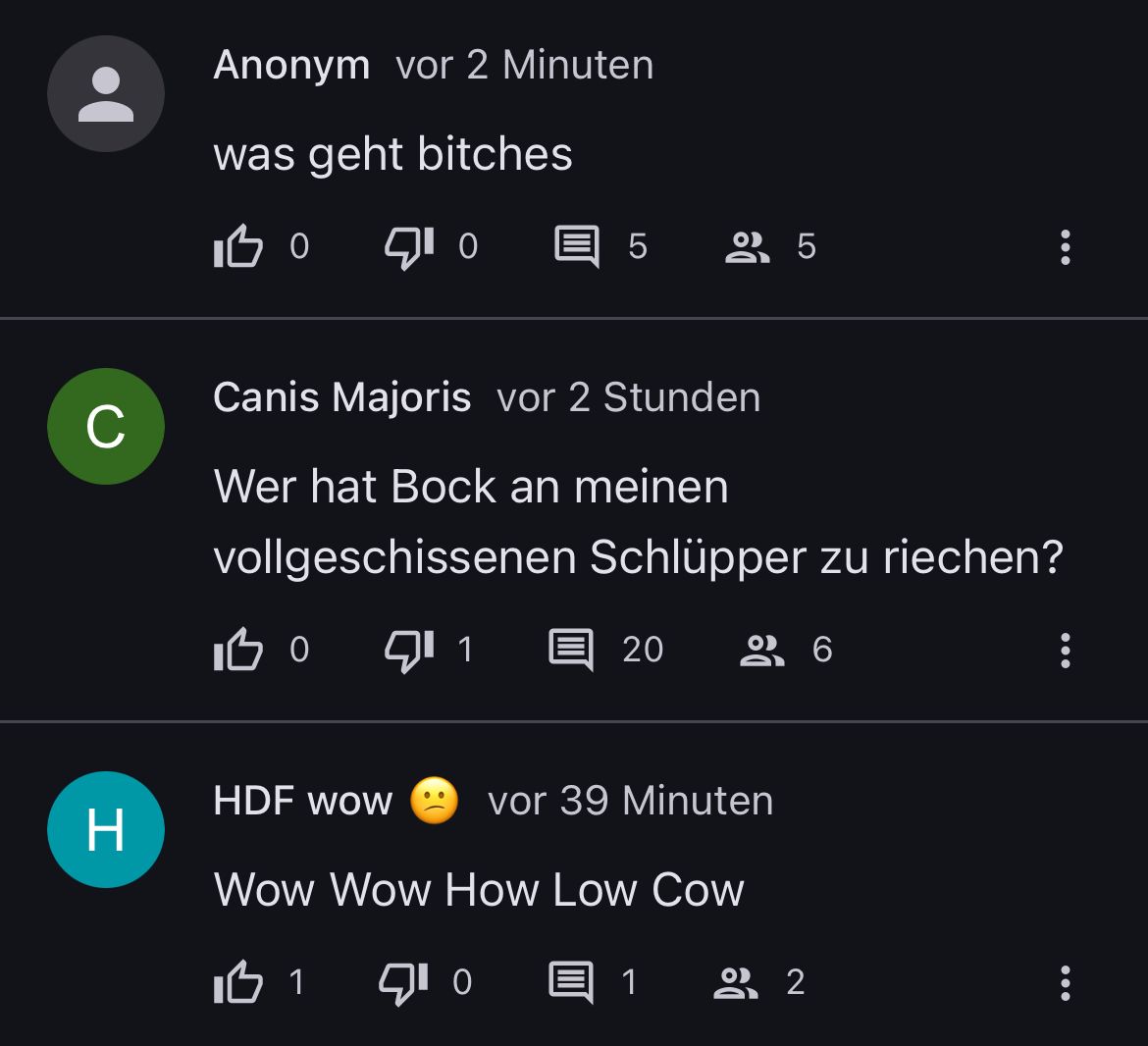Open the reply under HDF wow's comment
Viewport: 1148px width, 1046px height.
click(571, 982)
